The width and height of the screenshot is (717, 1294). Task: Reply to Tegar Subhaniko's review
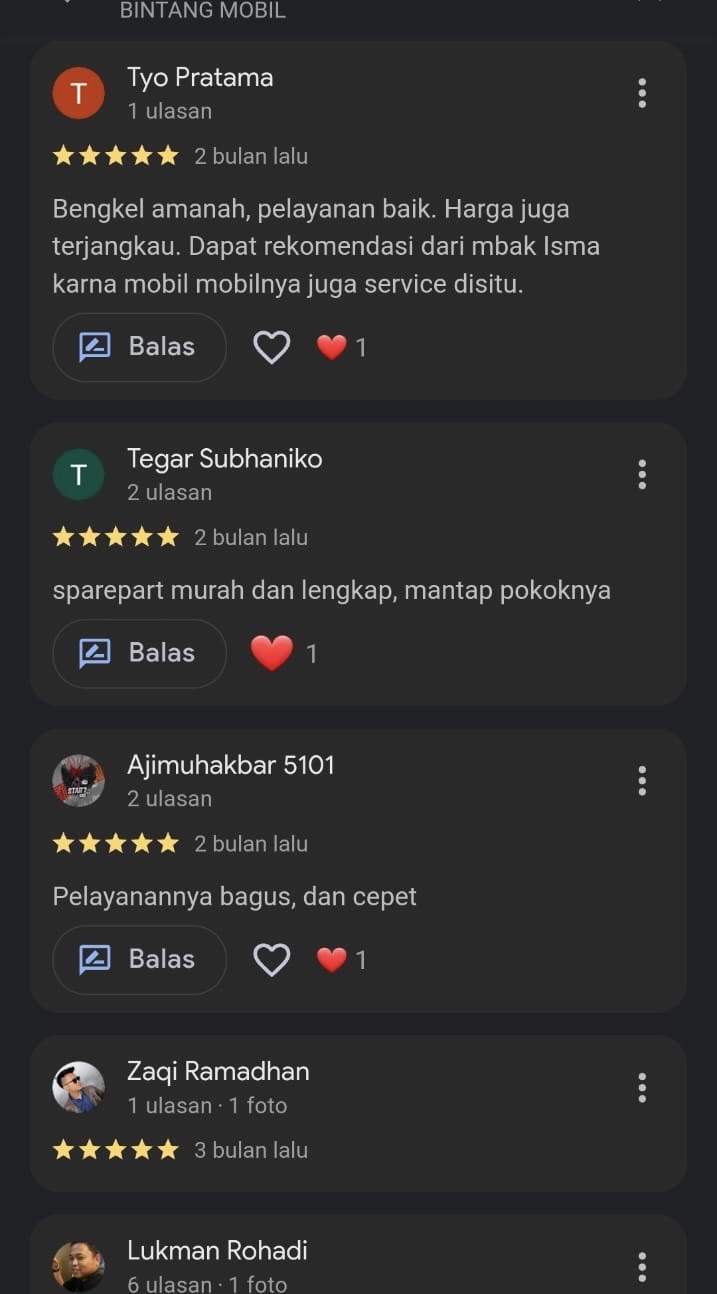(139, 653)
